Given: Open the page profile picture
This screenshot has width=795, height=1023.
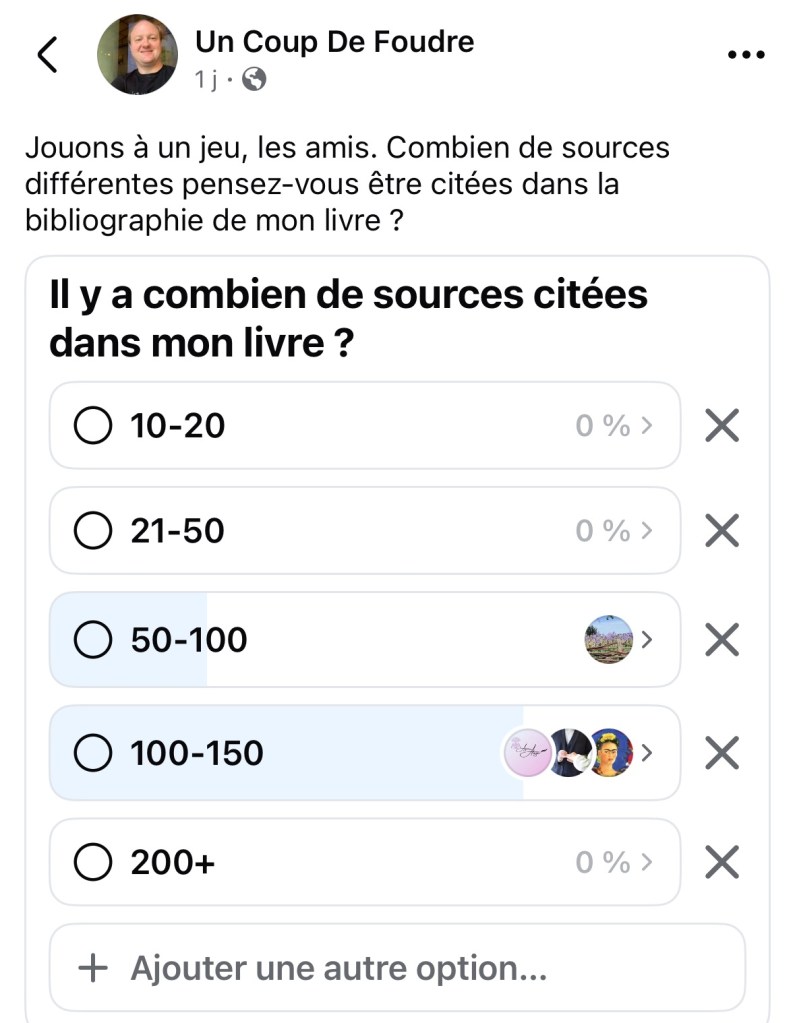Looking at the screenshot, I should click(x=138, y=55).
